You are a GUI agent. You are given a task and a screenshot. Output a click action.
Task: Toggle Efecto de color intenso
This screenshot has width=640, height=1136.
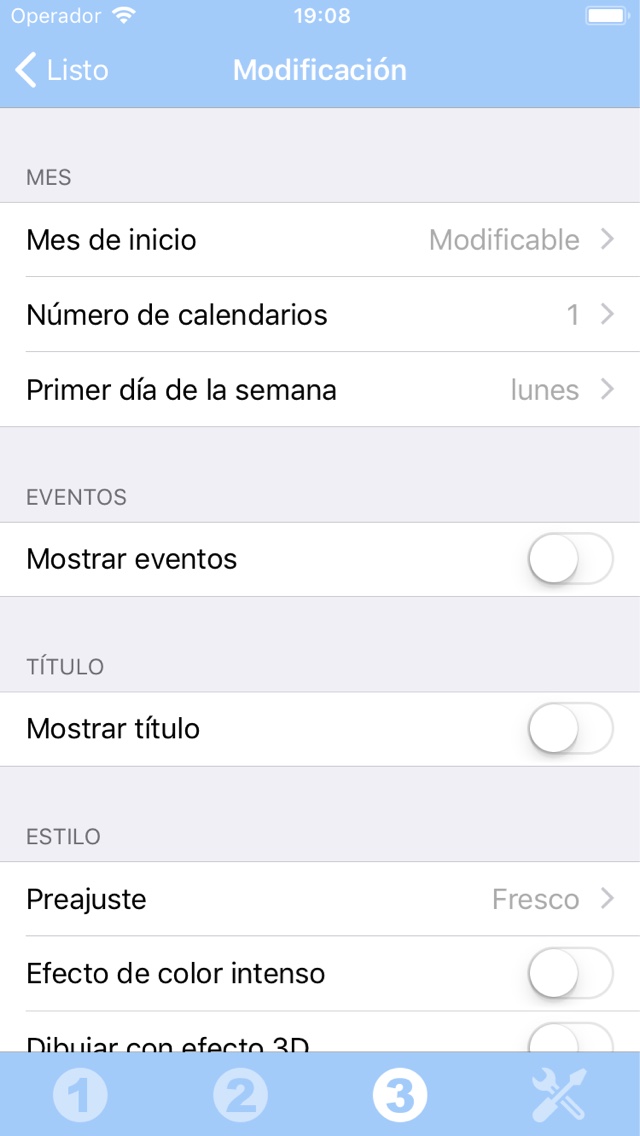click(570, 974)
